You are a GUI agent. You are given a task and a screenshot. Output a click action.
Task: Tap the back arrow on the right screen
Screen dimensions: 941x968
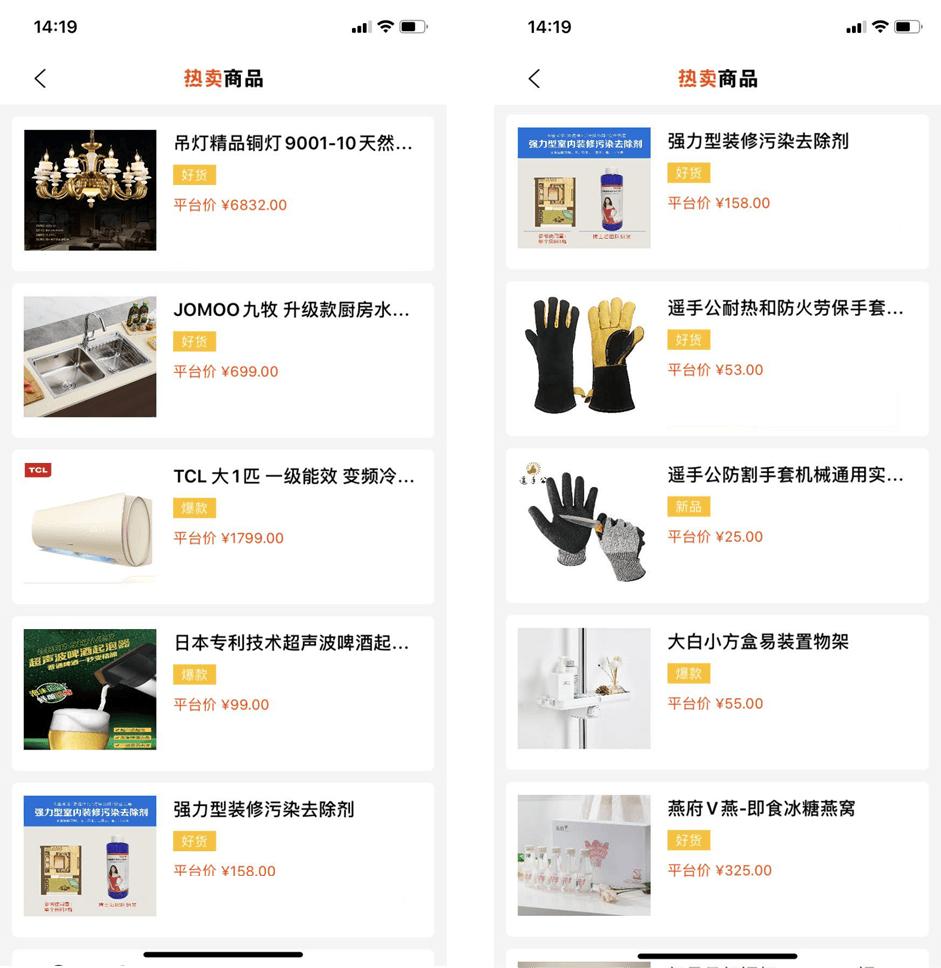tap(533, 77)
